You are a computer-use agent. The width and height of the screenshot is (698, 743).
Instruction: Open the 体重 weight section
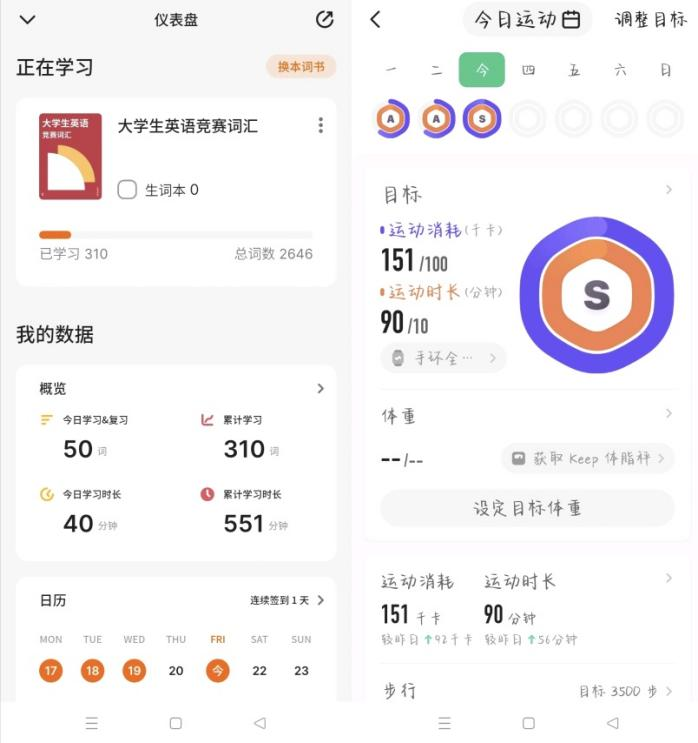pyautogui.click(x=668, y=413)
